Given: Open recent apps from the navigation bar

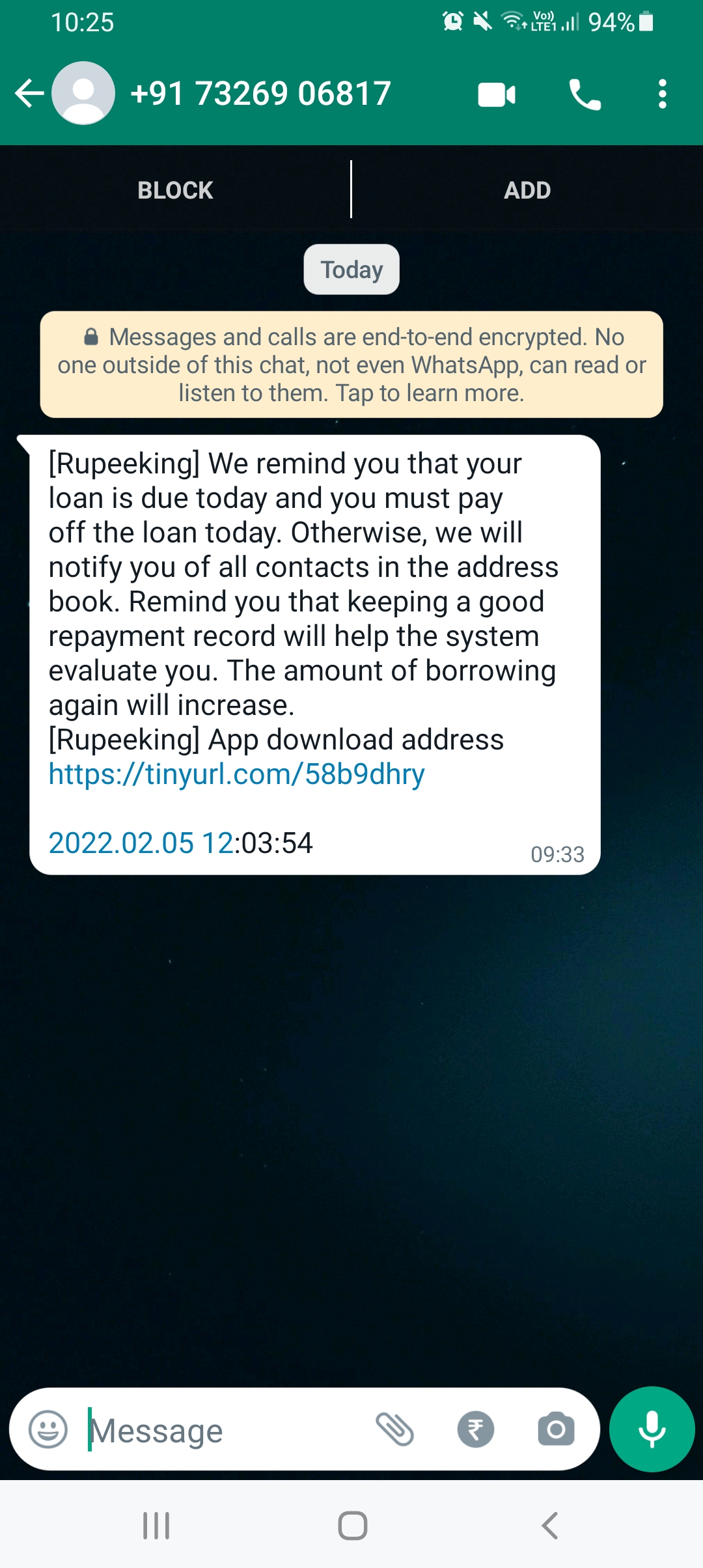Looking at the screenshot, I should point(156,1525).
